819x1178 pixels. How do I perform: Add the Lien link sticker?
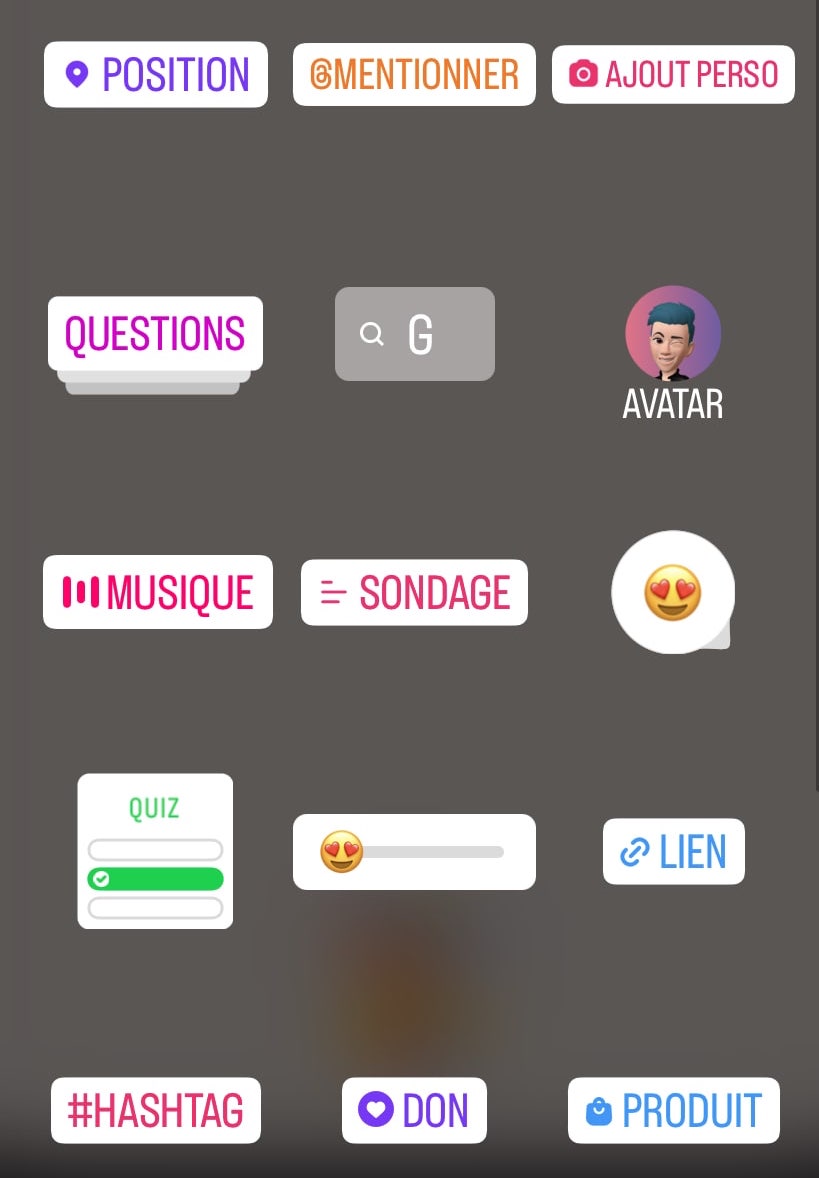click(673, 852)
